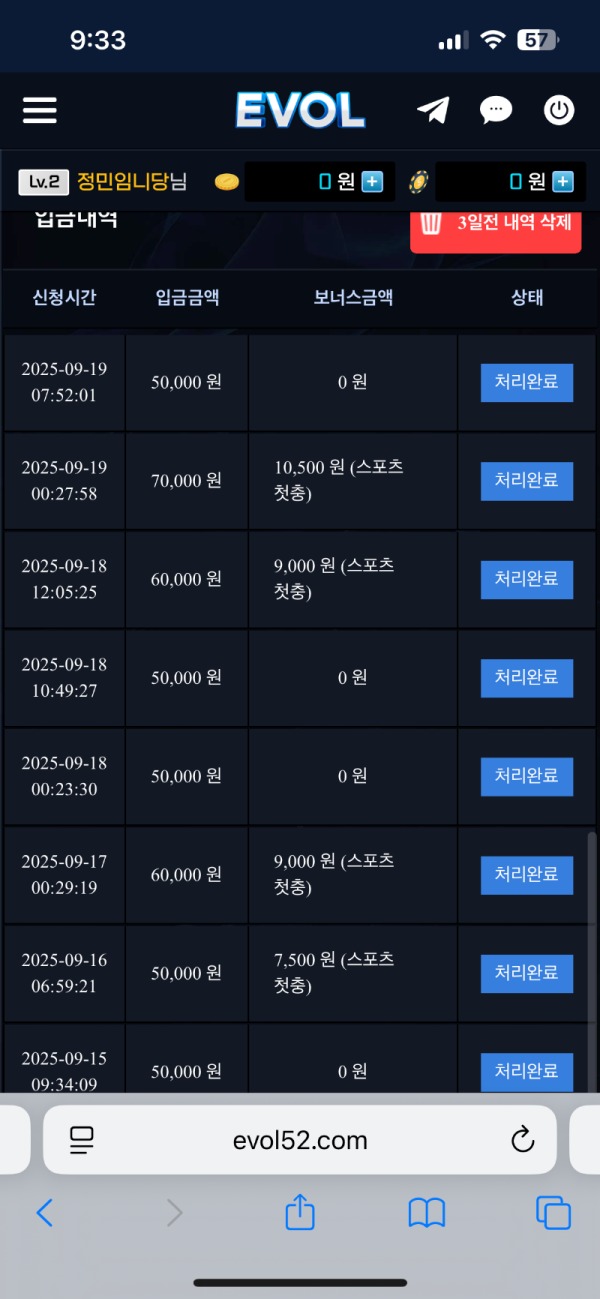Image resolution: width=600 pixels, height=1299 pixels.
Task: Open Safari bookmarks
Action: point(427,1213)
